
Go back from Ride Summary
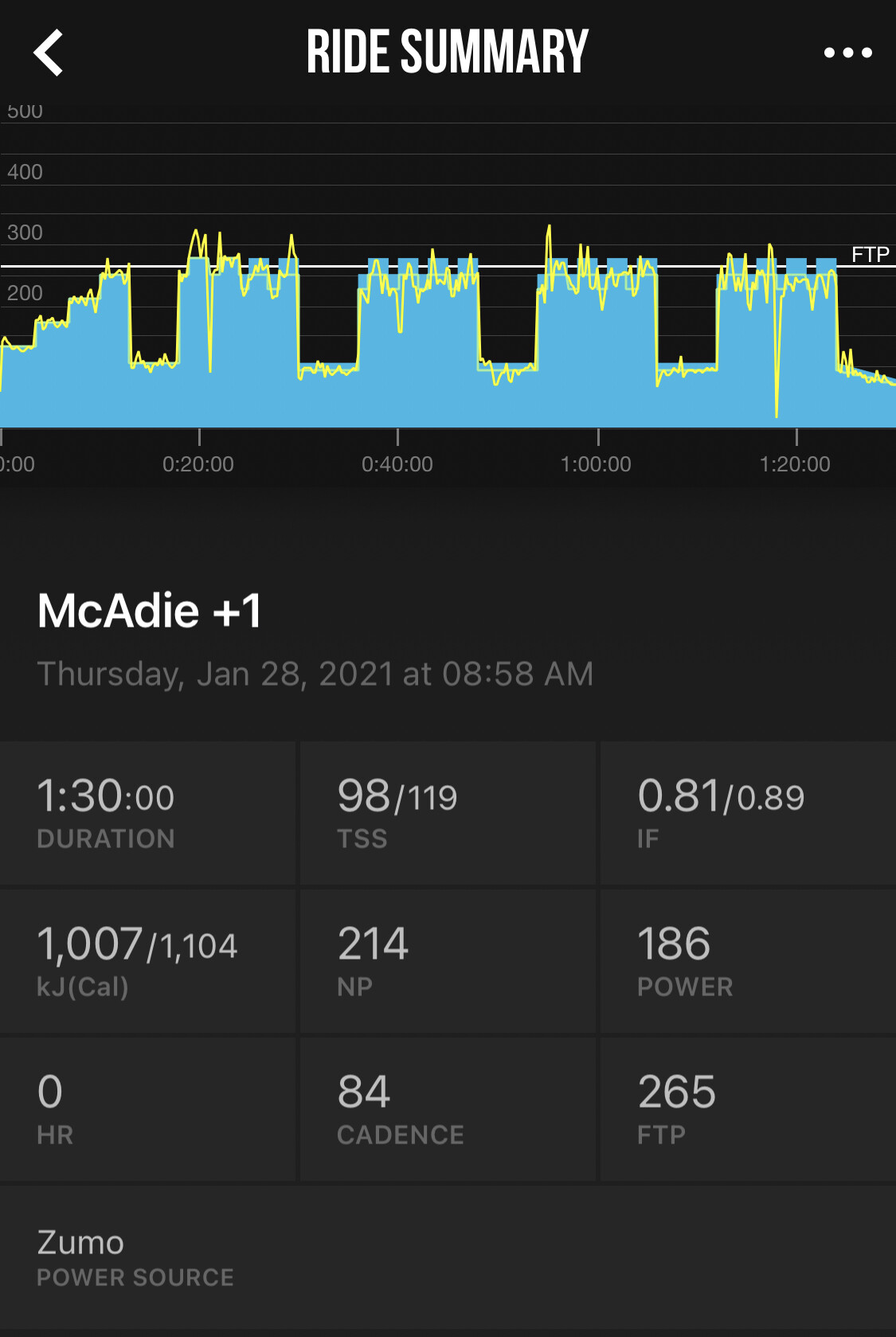pos(49,53)
